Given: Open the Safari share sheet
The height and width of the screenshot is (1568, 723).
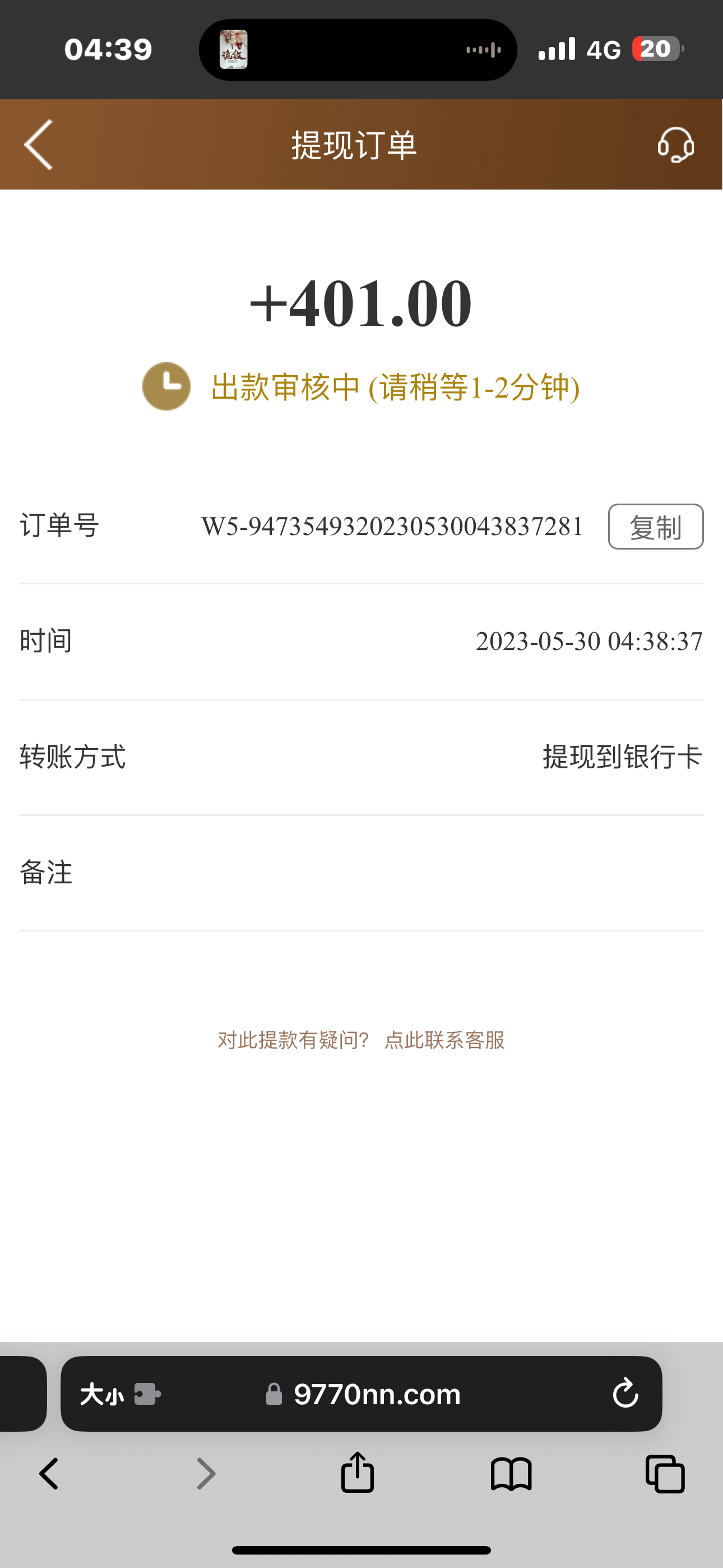Looking at the screenshot, I should [x=357, y=1474].
